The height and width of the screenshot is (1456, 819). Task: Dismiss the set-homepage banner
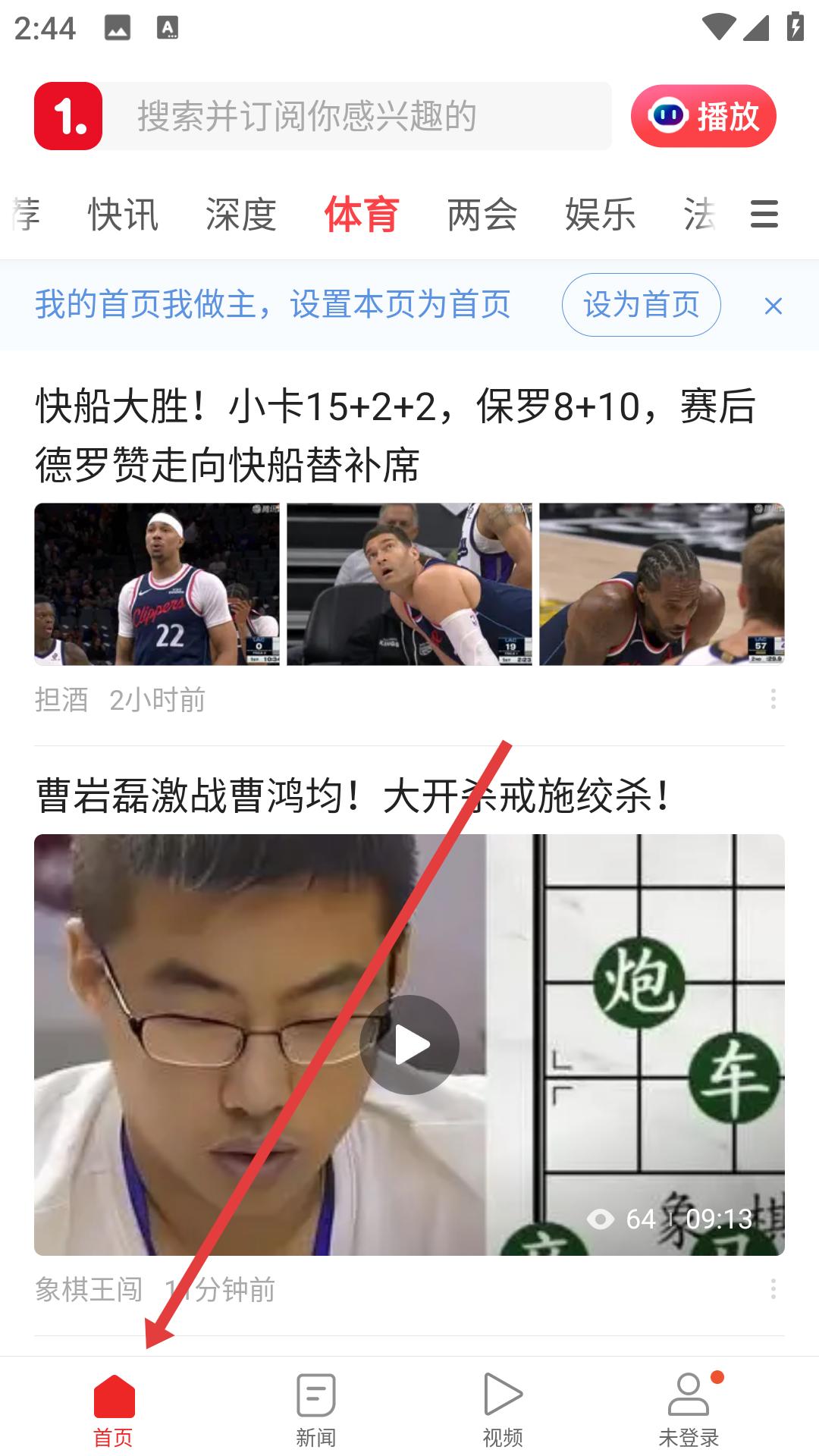point(773,306)
